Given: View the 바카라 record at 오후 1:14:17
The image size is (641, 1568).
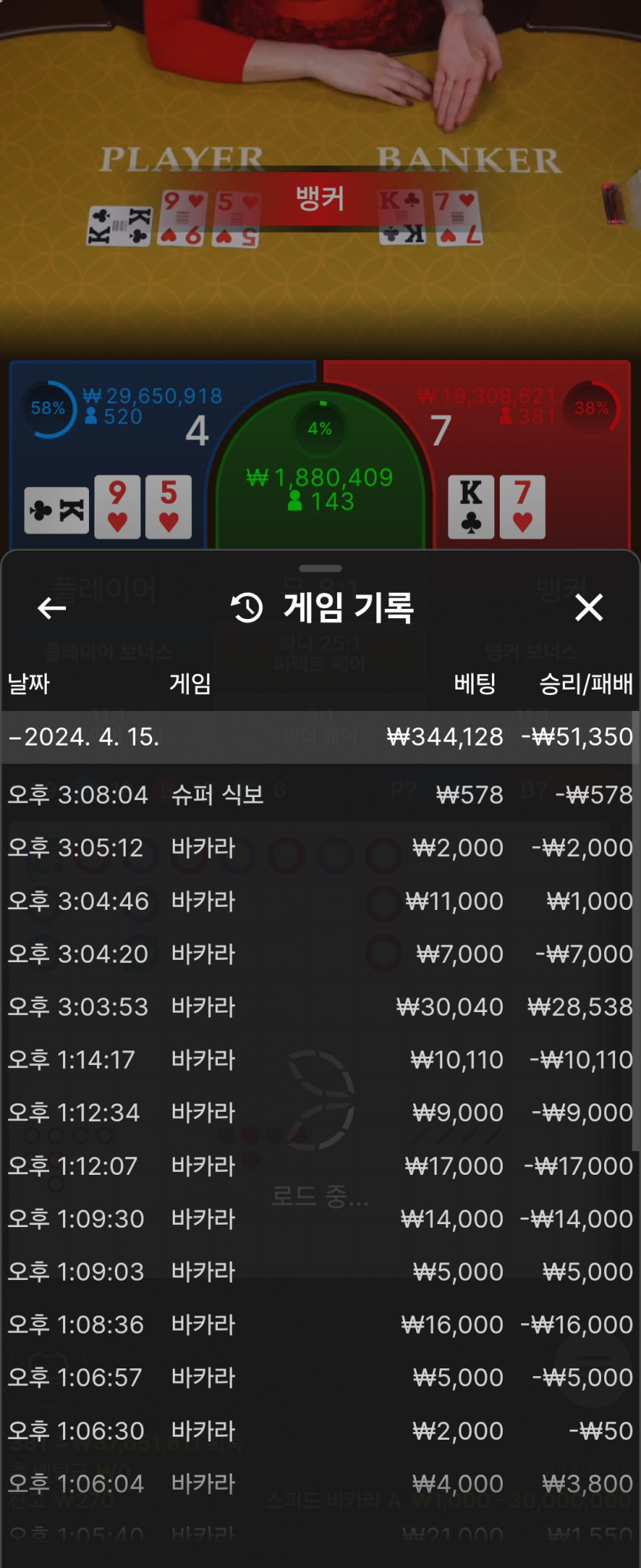Looking at the screenshot, I should click(319, 1060).
